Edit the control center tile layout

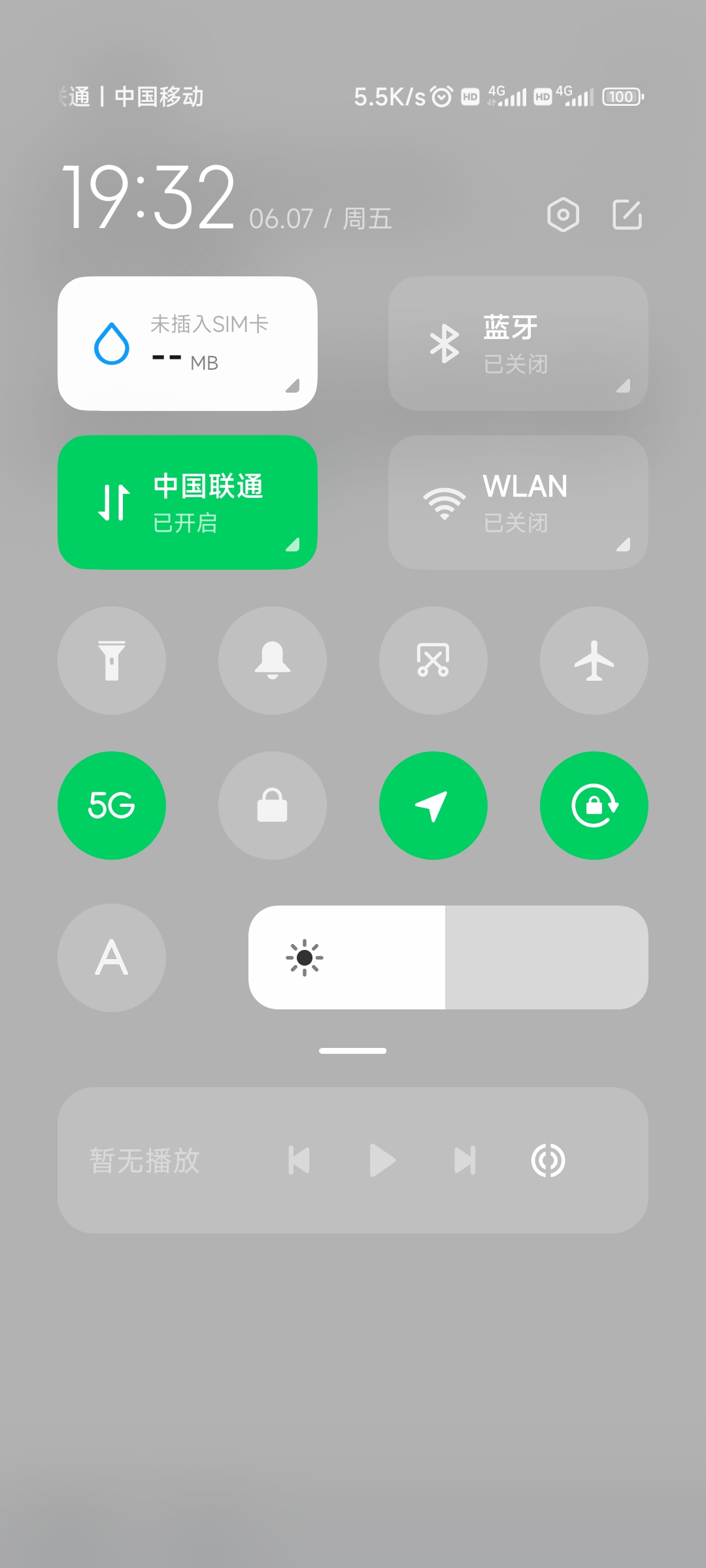pyautogui.click(x=627, y=215)
